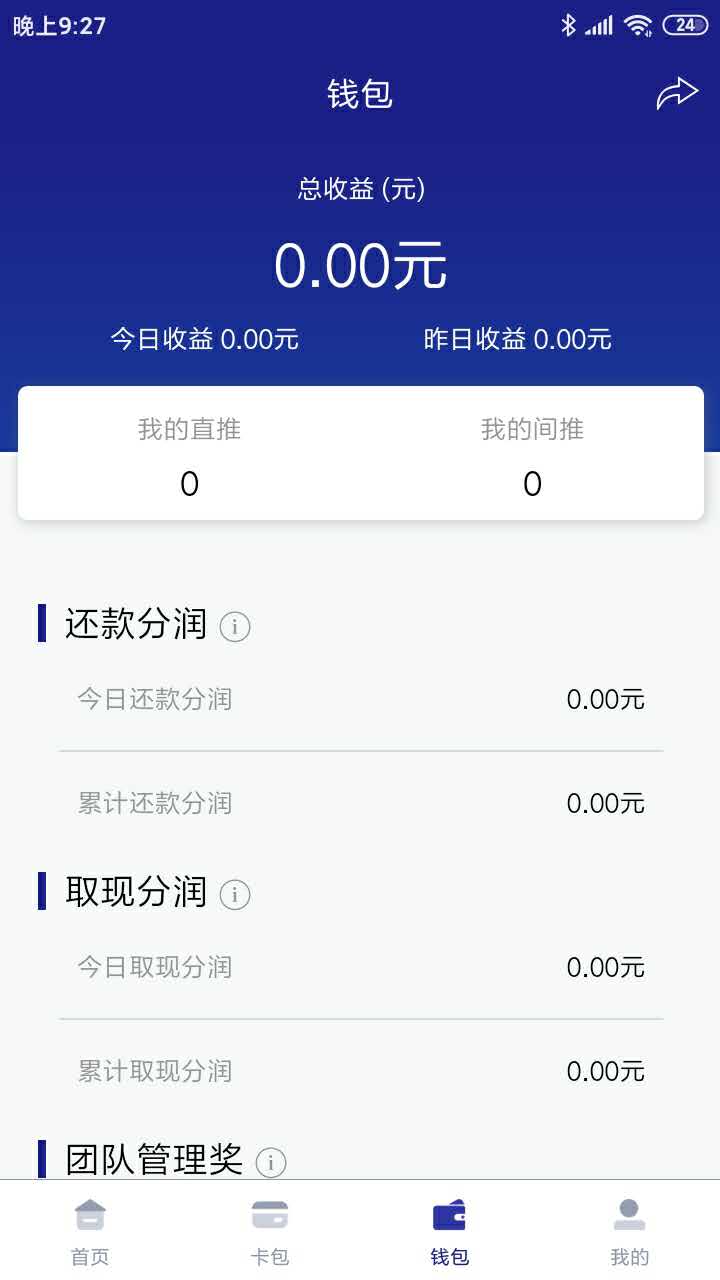
Task: Open info icon beside 还款分润
Action: click(x=235, y=627)
